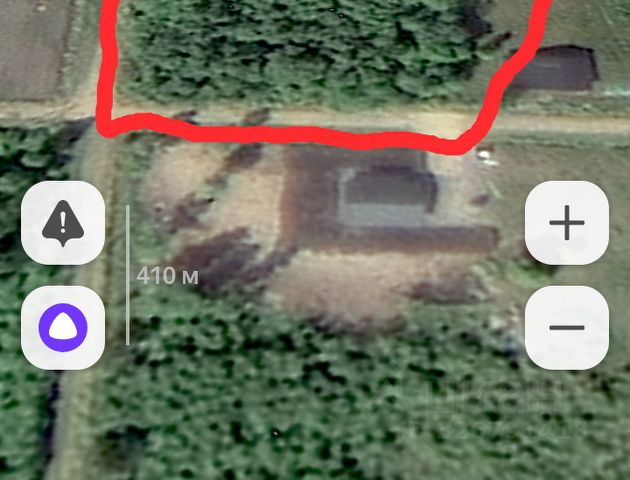Open the Alice voice assistant
The image size is (630, 480).
63,327
